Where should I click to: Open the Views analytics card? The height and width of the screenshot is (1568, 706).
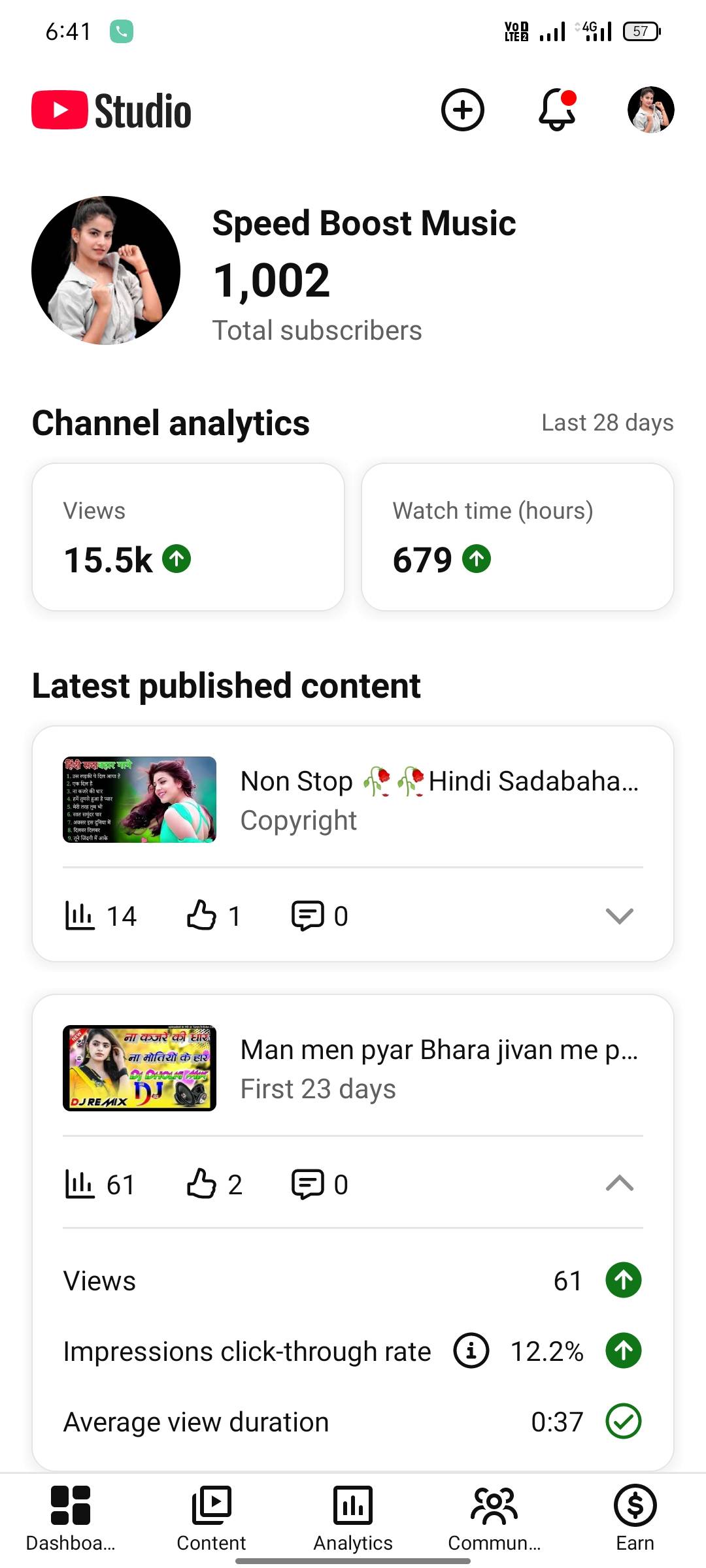click(x=188, y=537)
